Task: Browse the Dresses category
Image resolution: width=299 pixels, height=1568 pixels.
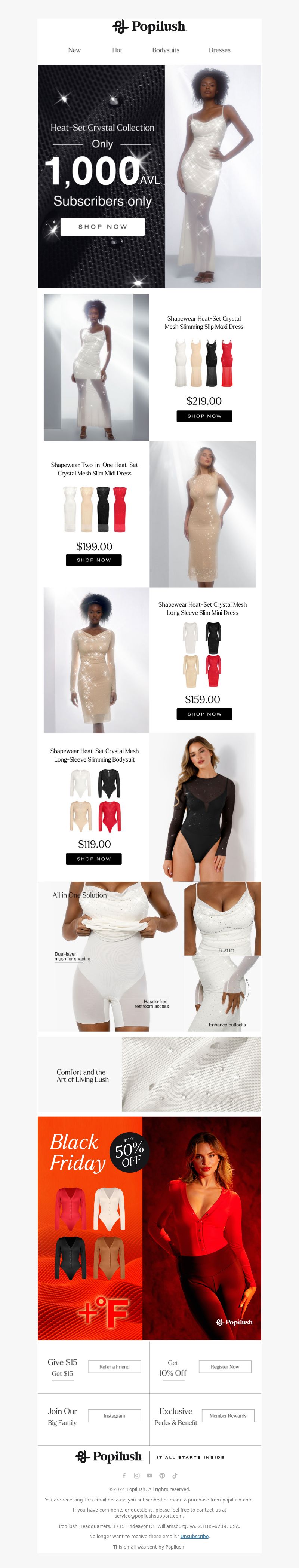Action: pyautogui.click(x=219, y=50)
